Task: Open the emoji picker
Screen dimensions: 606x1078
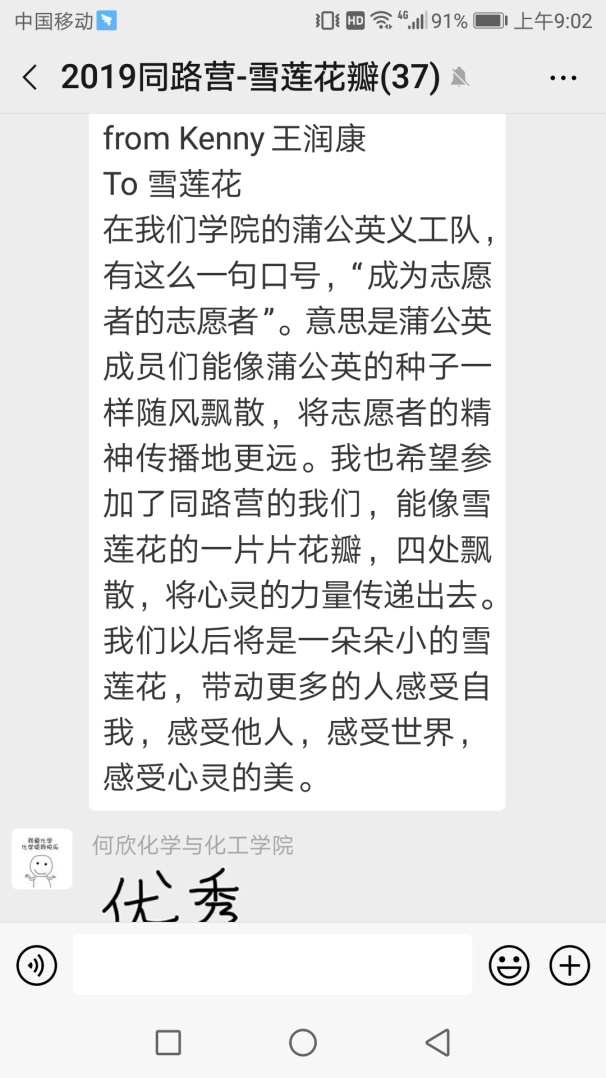Action: click(x=510, y=965)
